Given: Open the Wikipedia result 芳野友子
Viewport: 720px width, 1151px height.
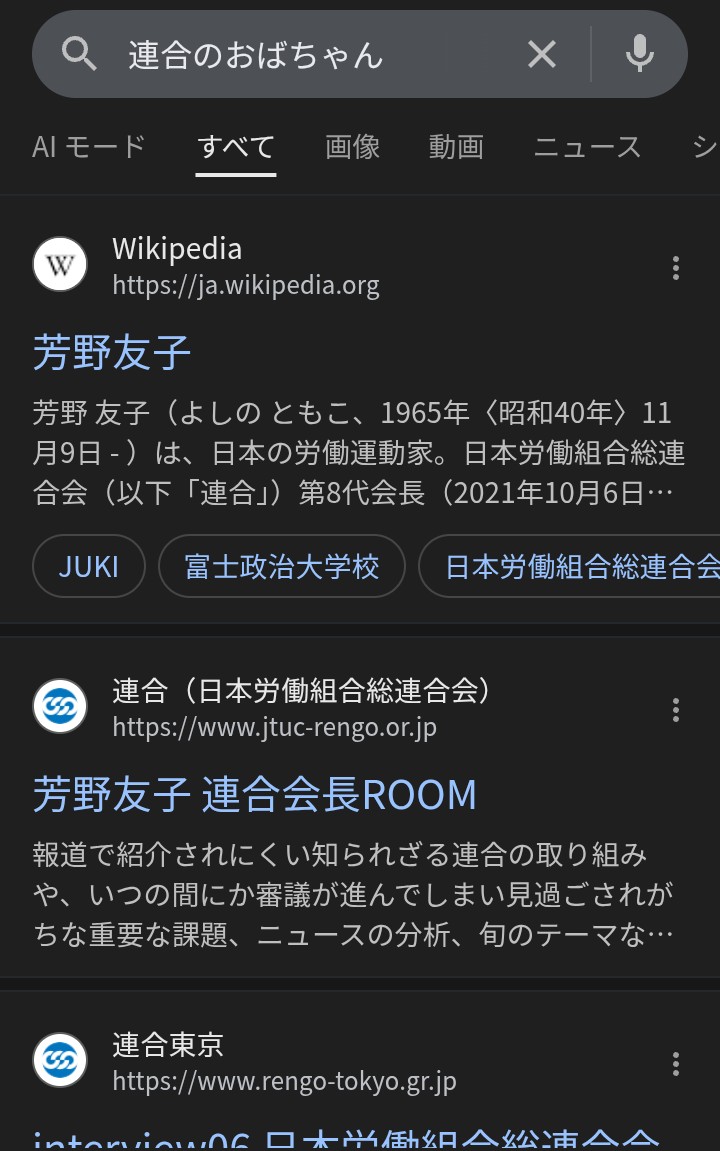Looking at the screenshot, I should (112, 353).
